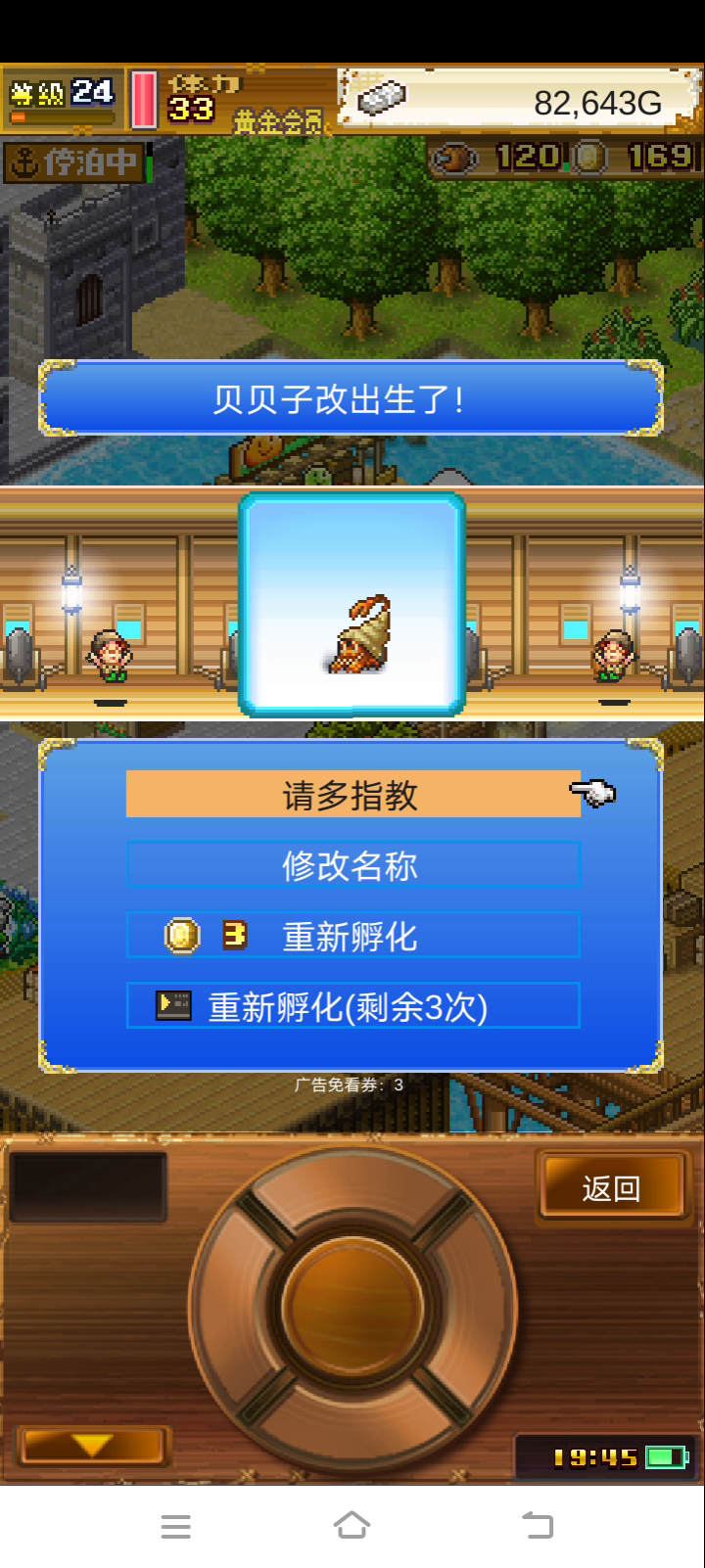
Task: Choose the ad-based 重新孵化(剩余3次) option
Action: (x=352, y=1006)
